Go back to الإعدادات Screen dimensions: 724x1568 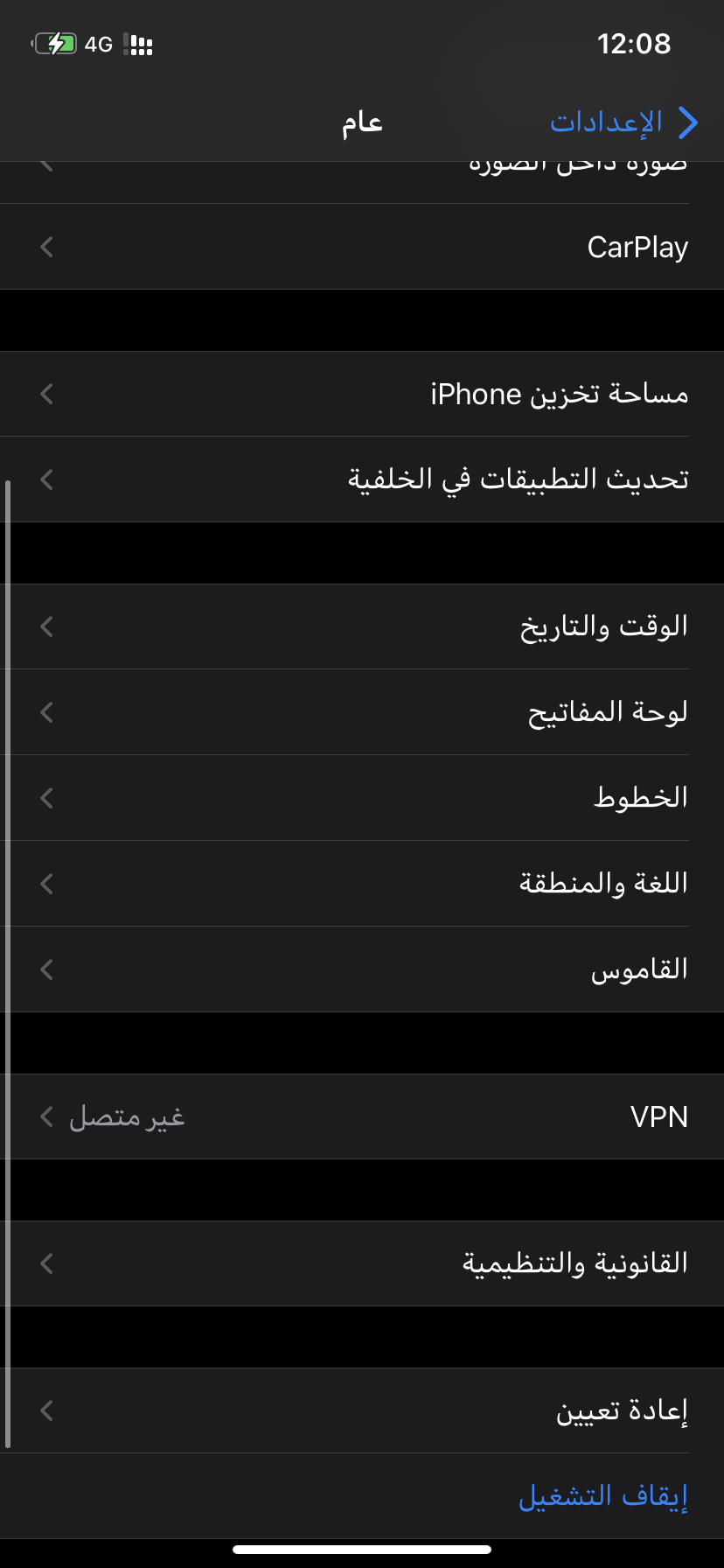[x=623, y=122]
